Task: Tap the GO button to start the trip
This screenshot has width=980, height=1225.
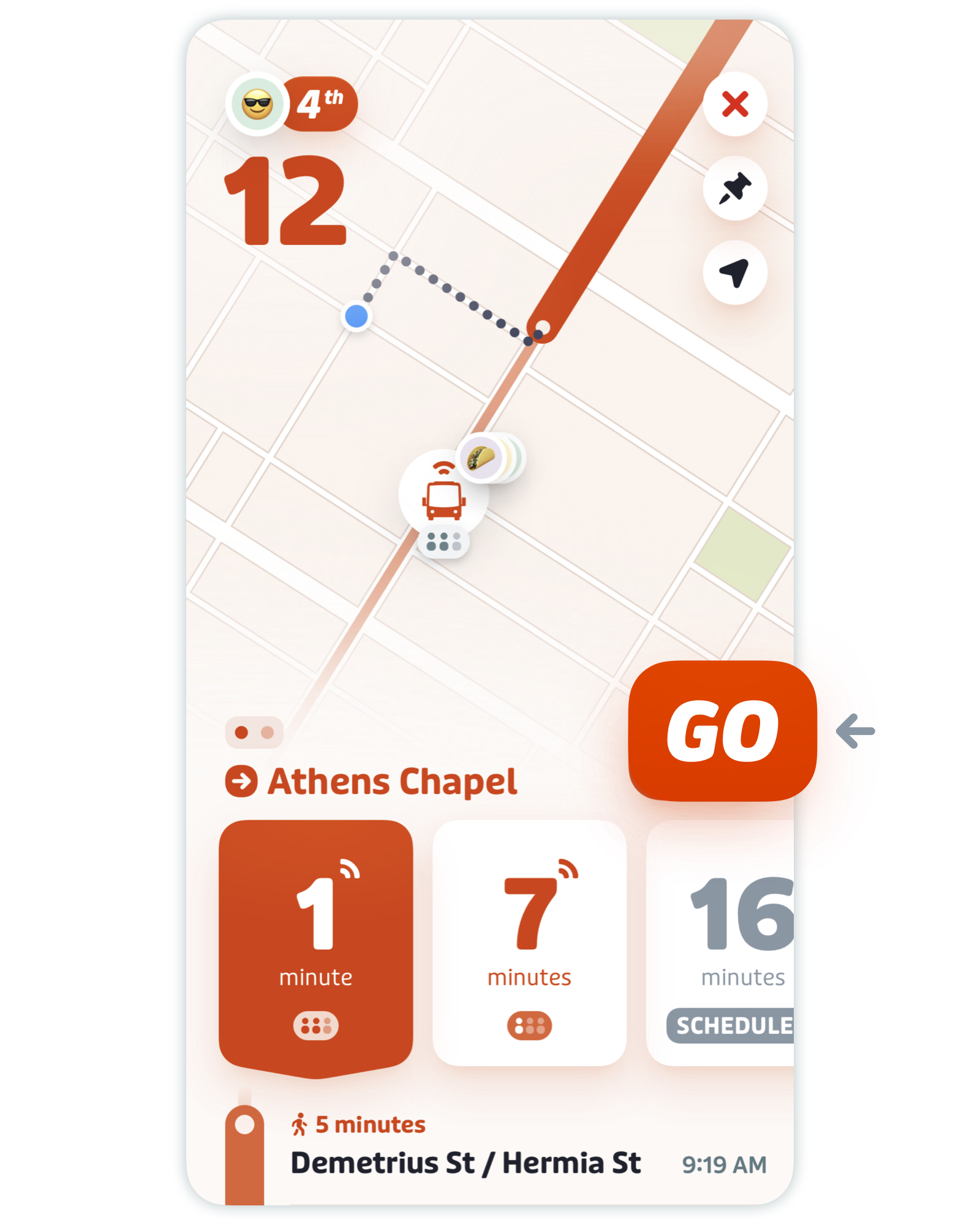Action: [722, 730]
